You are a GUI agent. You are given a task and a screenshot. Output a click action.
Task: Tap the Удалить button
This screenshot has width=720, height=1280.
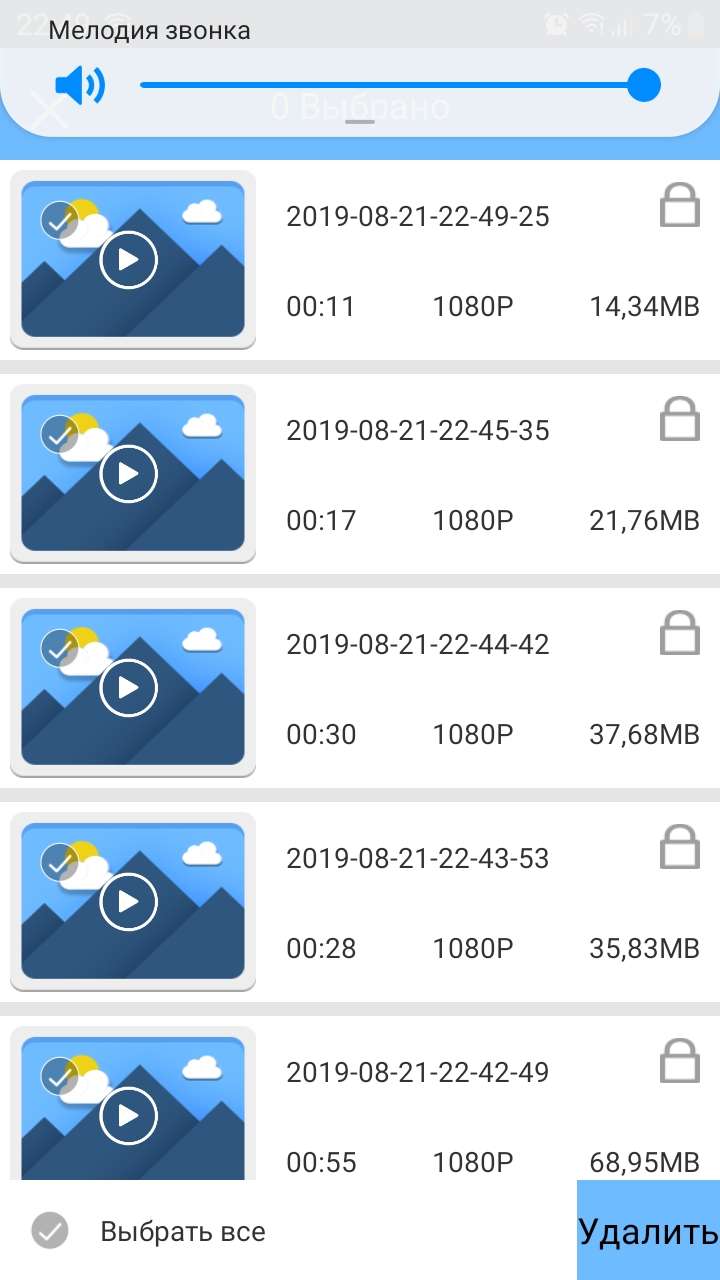coord(648,1230)
